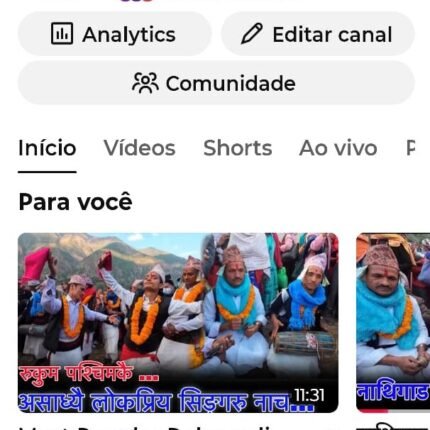Switch to the Vídeos tab

[x=139, y=148]
